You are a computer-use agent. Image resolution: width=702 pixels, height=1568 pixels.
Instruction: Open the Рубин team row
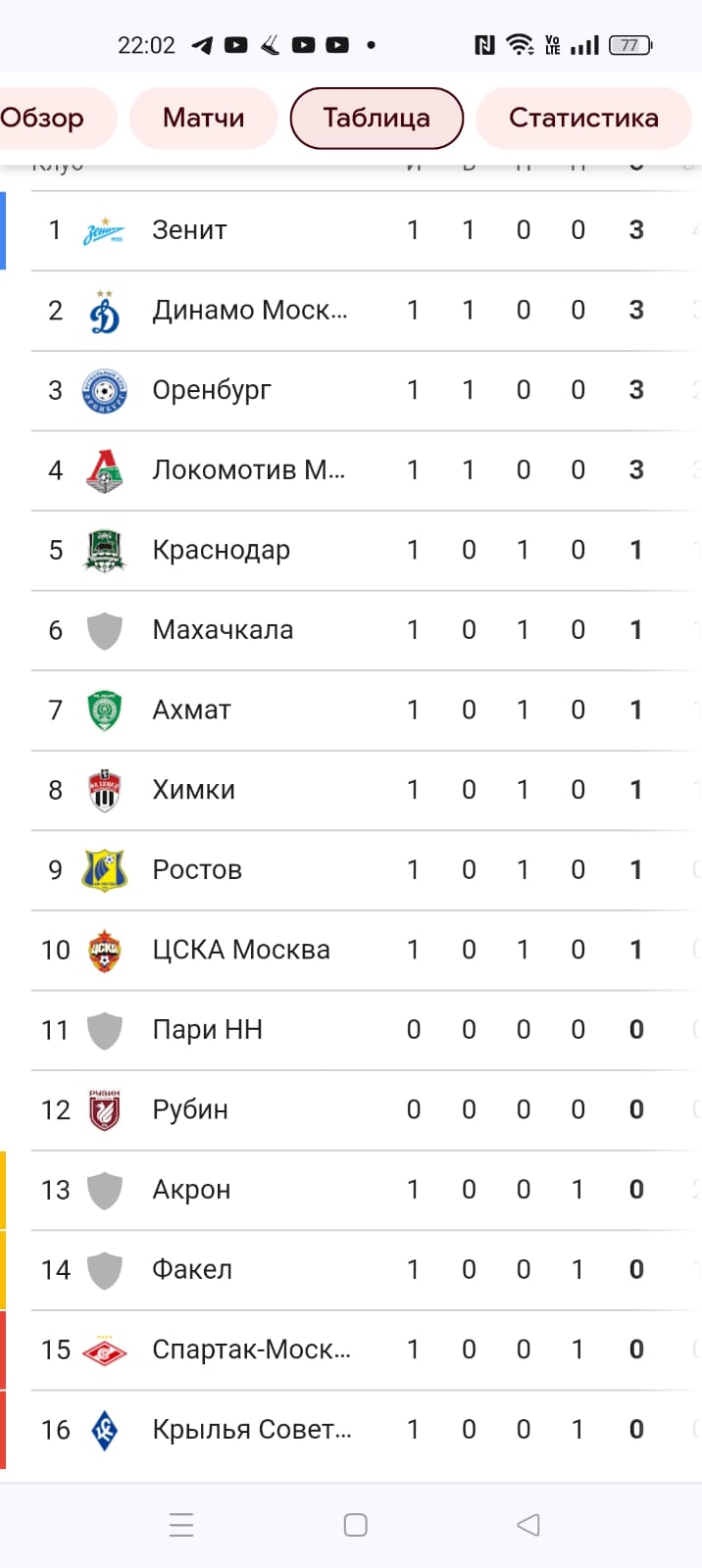coord(190,1110)
